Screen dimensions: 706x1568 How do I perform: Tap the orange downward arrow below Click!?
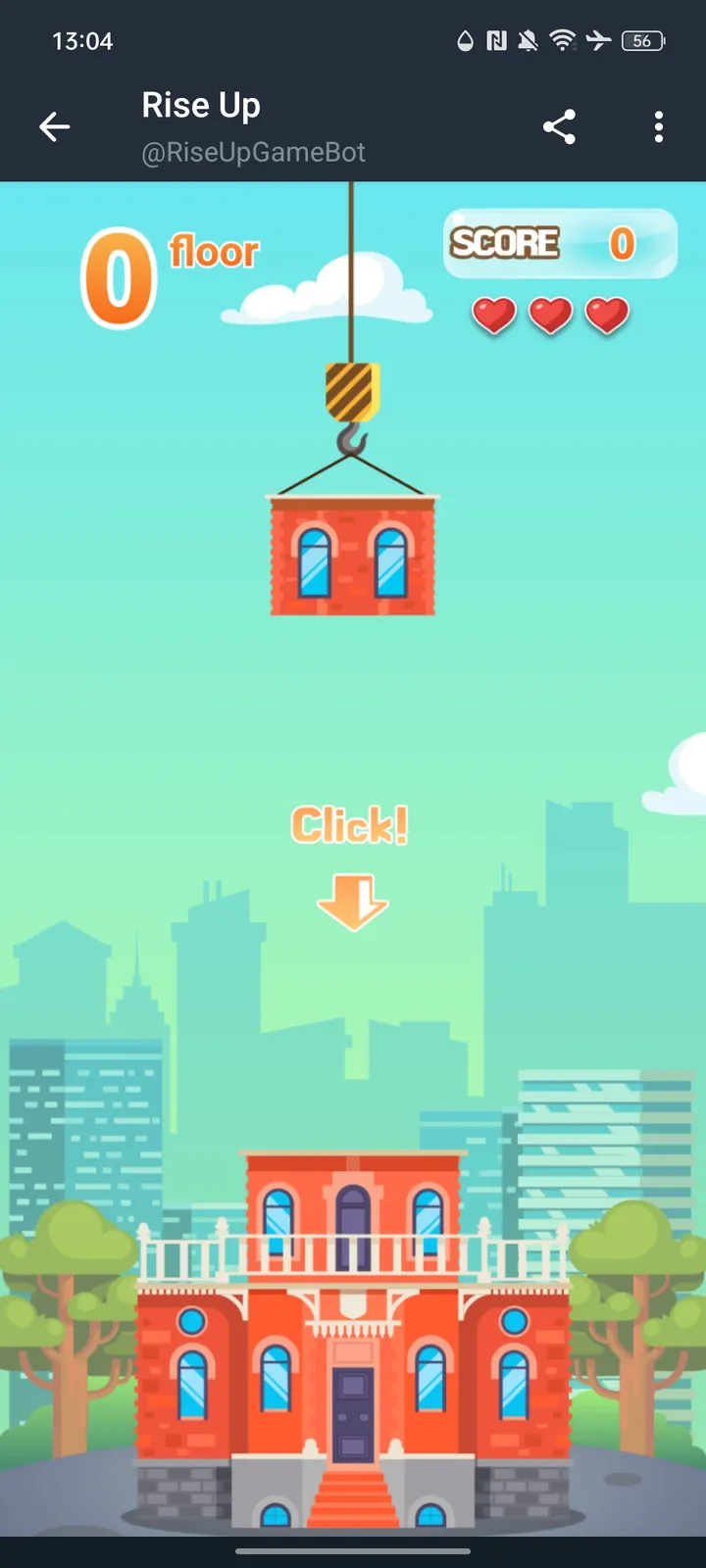coord(353,900)
